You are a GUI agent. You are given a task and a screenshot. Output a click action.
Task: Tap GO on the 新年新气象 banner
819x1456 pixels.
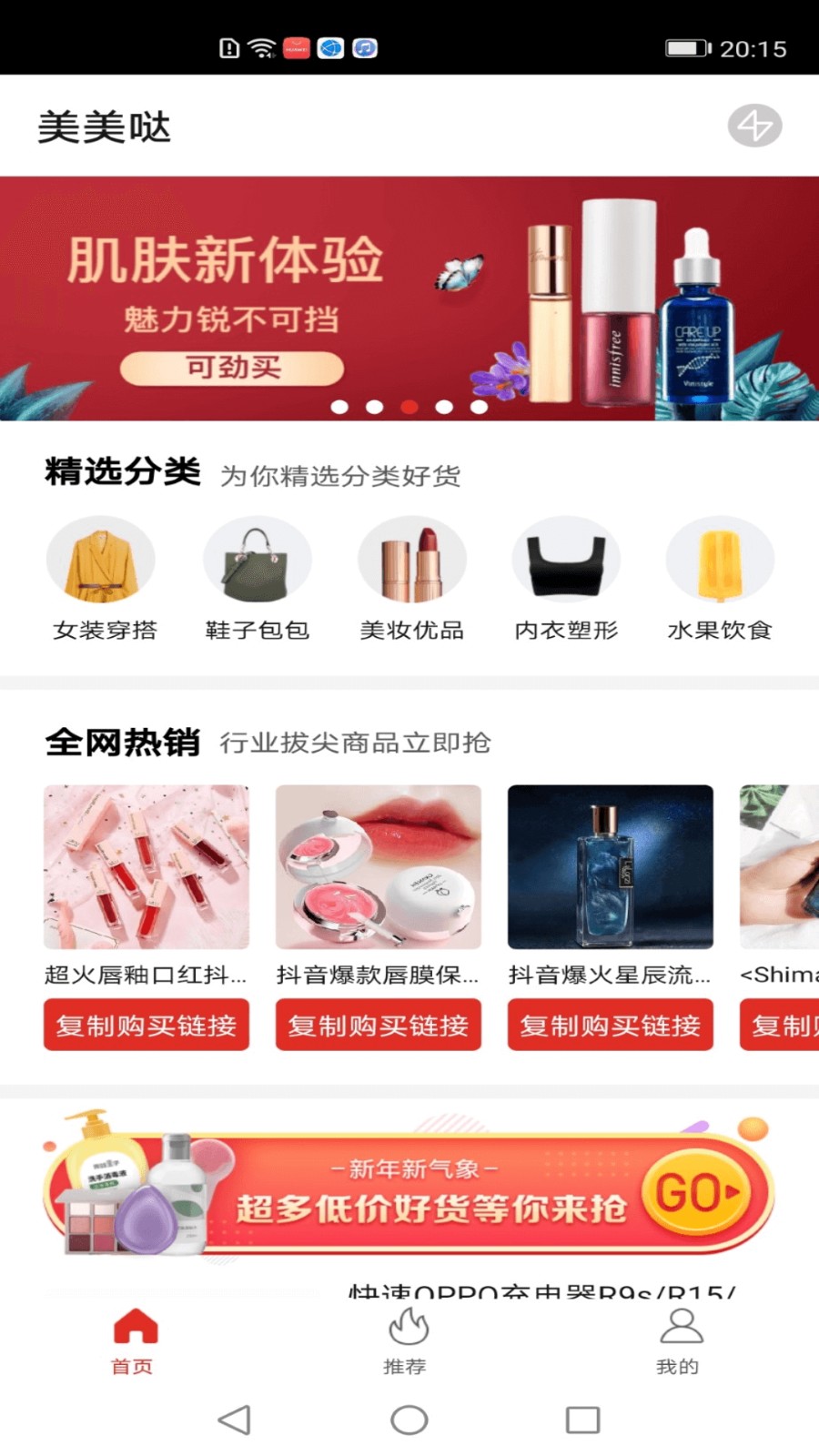pyautogui.click(x=697, y=1192)
